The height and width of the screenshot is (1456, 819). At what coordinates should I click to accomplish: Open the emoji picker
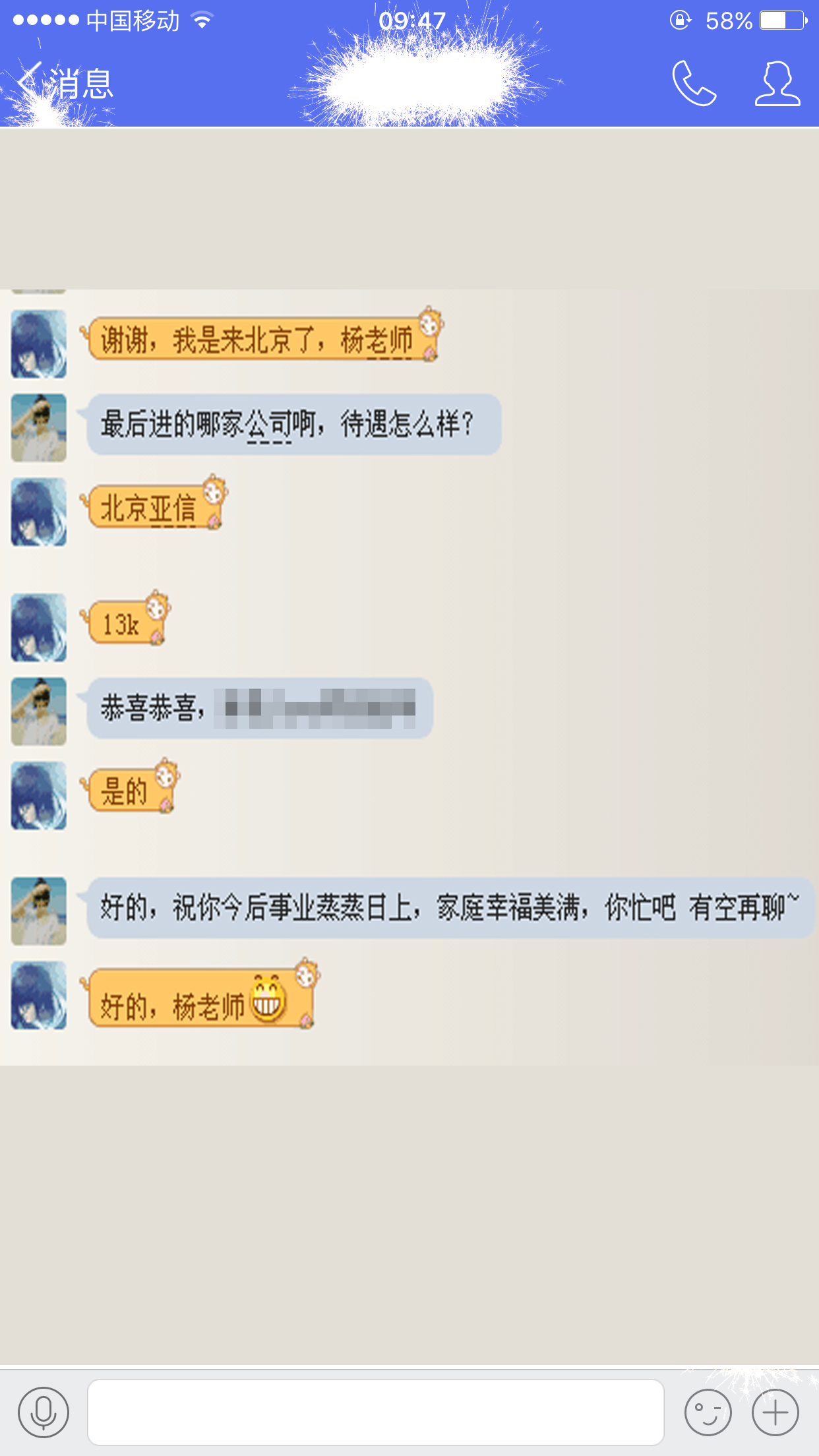708,1412
